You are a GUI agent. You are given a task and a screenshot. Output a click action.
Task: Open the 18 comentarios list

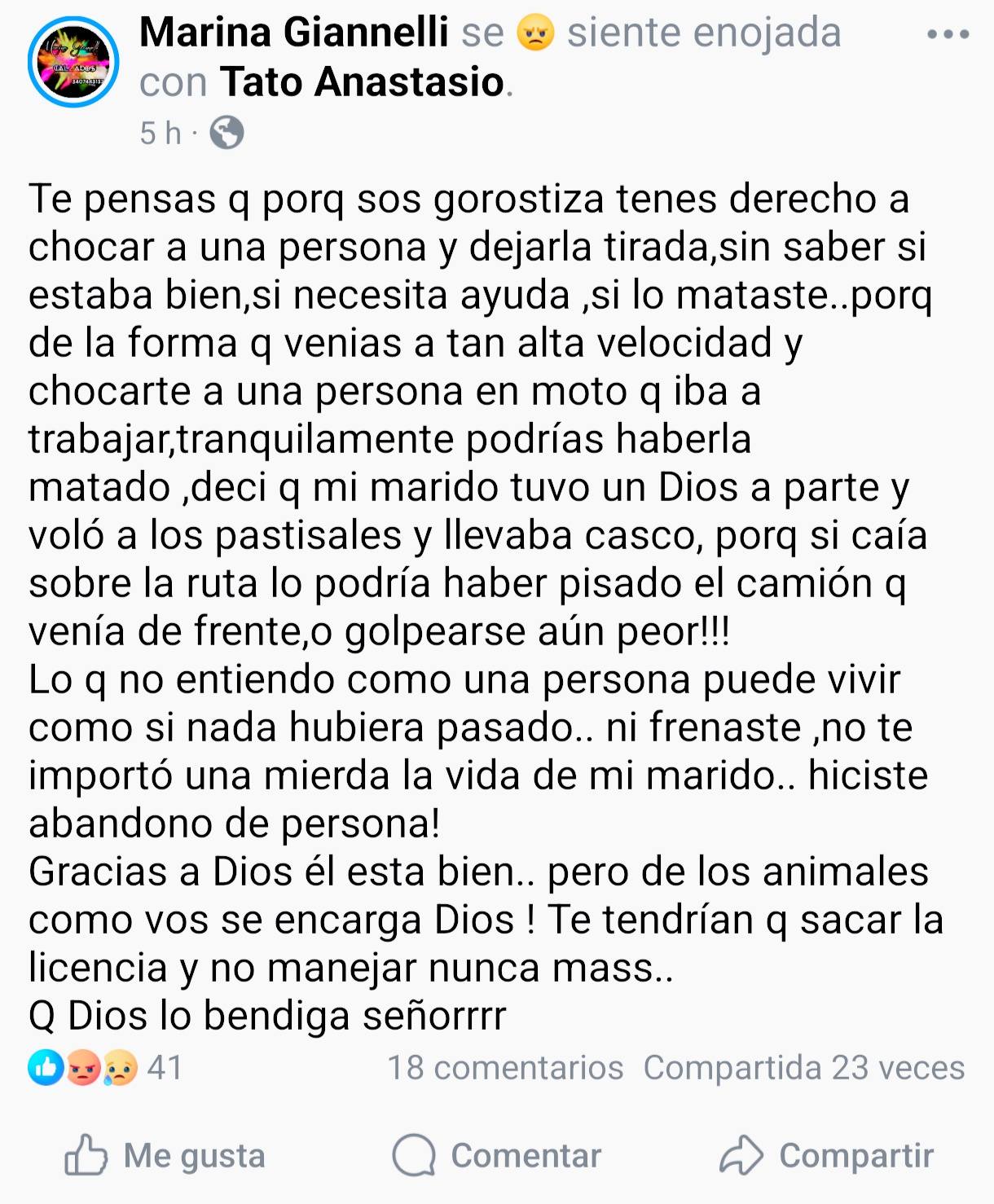tap(505, 1068)
